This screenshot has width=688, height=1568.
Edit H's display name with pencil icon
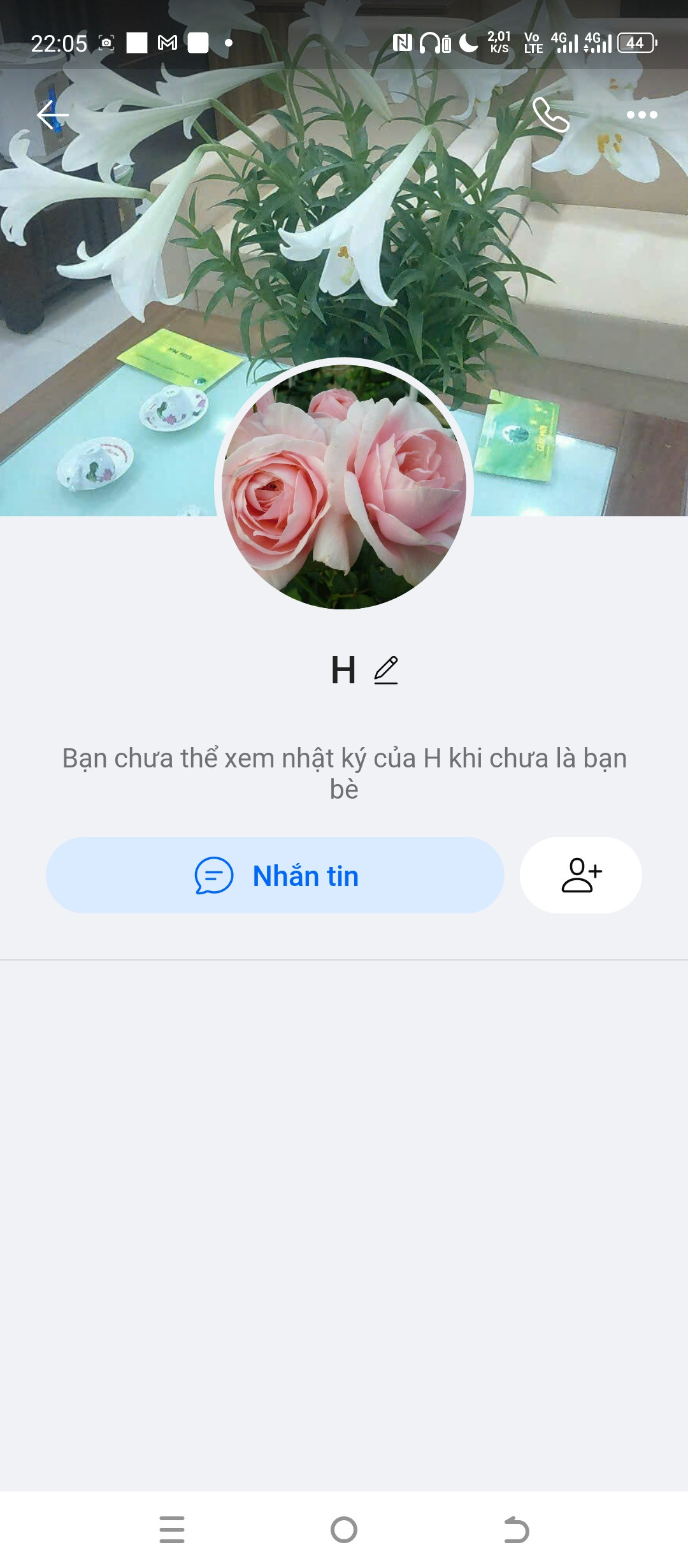pos(386,671)
